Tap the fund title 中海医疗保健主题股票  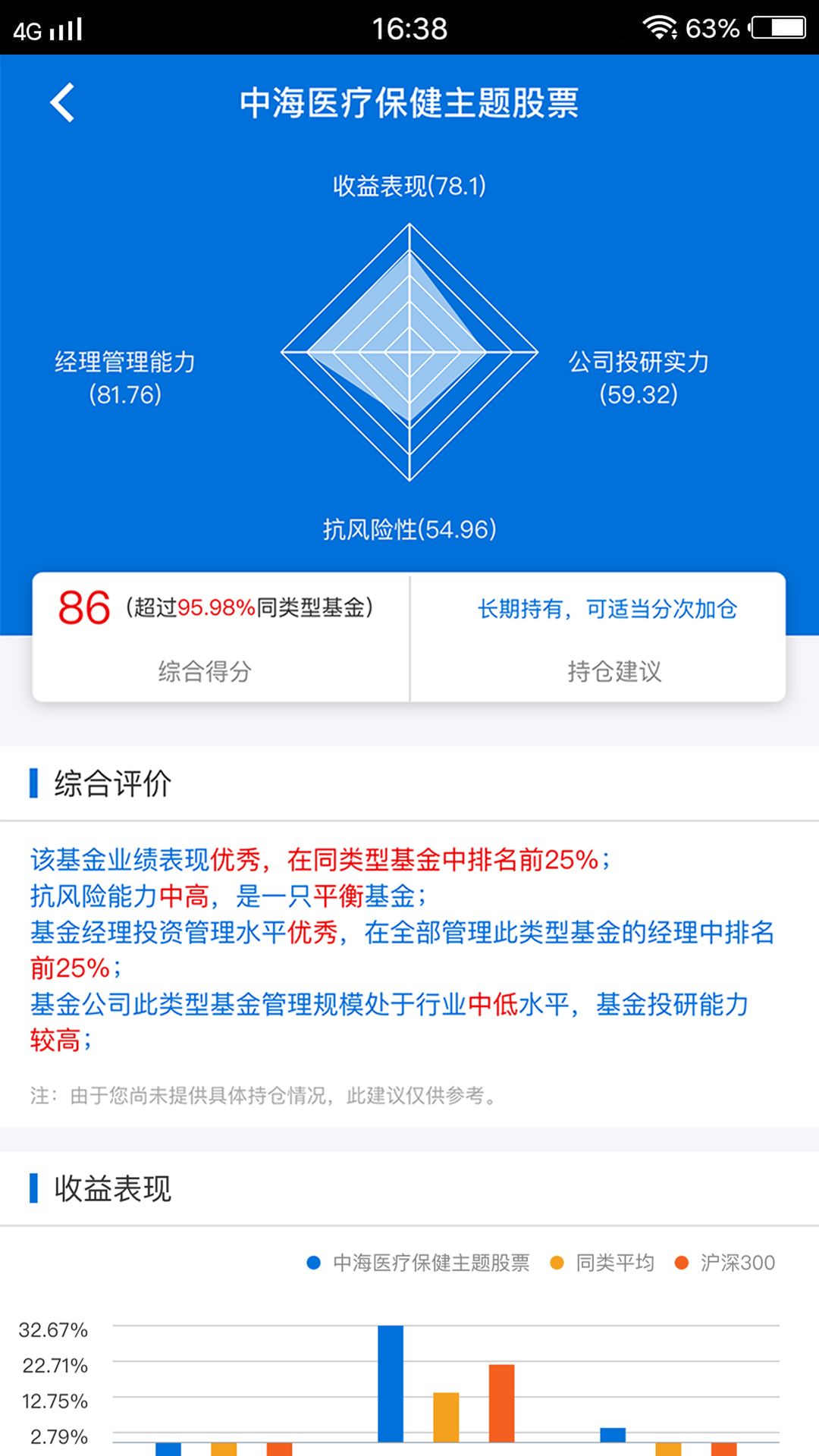click(409, 103)
